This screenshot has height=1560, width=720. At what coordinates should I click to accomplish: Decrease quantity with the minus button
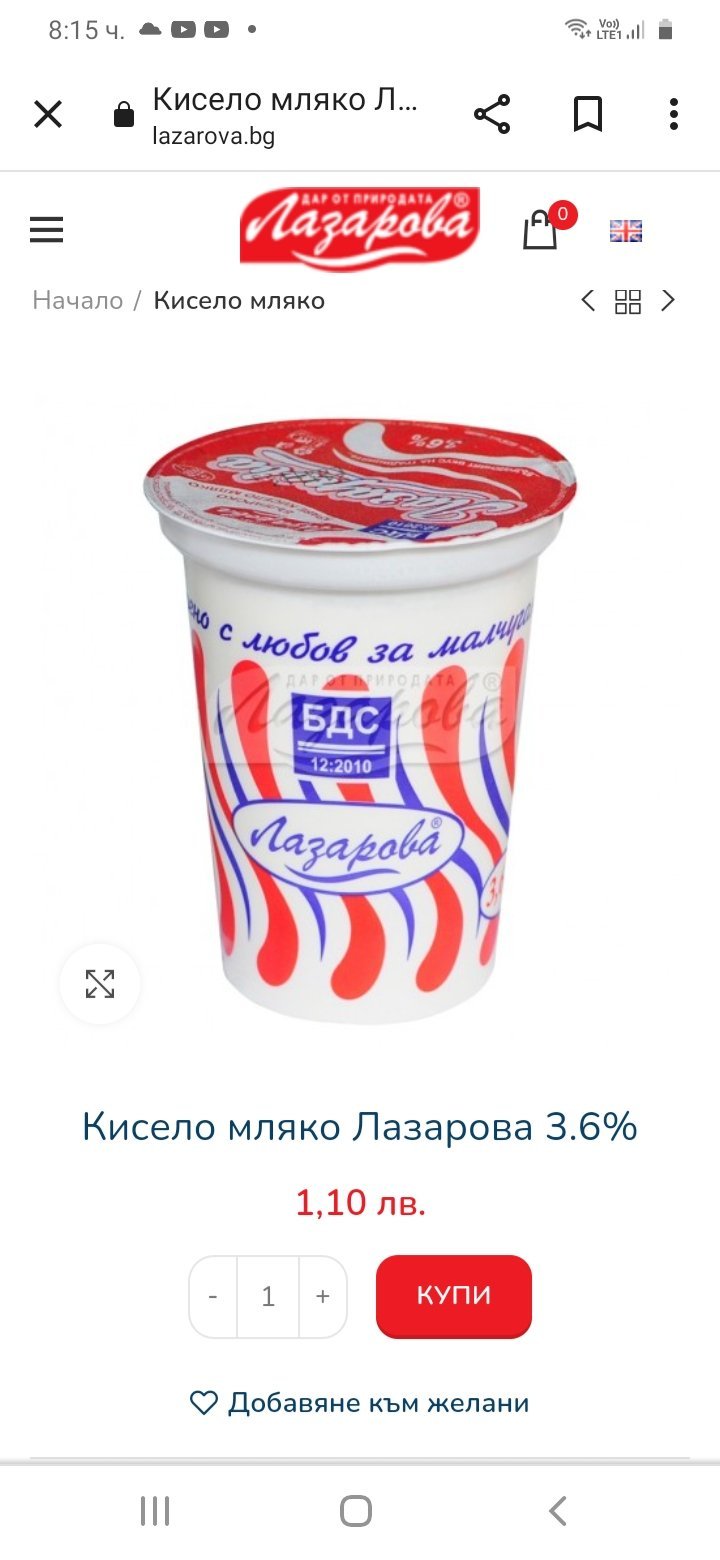point(213,1297)
